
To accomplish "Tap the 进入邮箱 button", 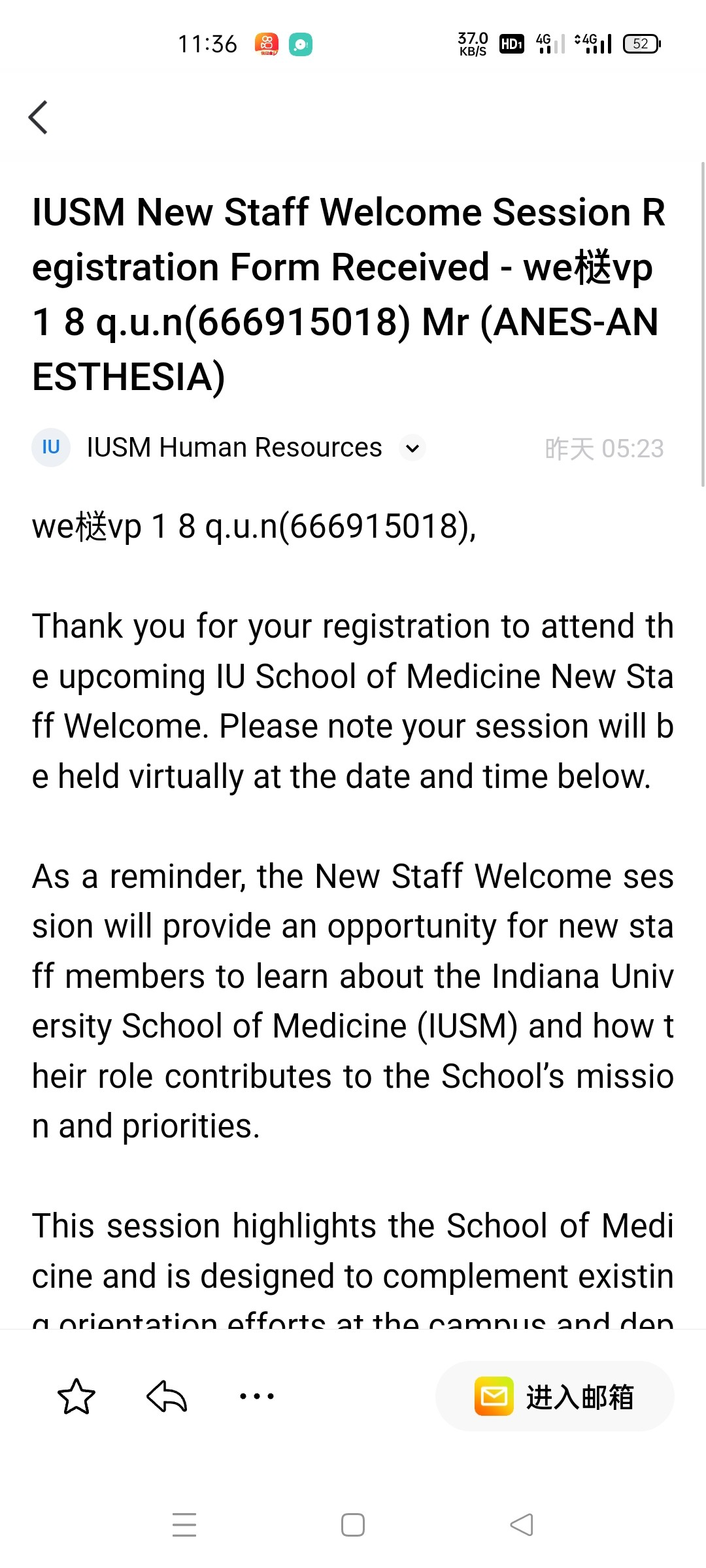I will [554, 1397].
